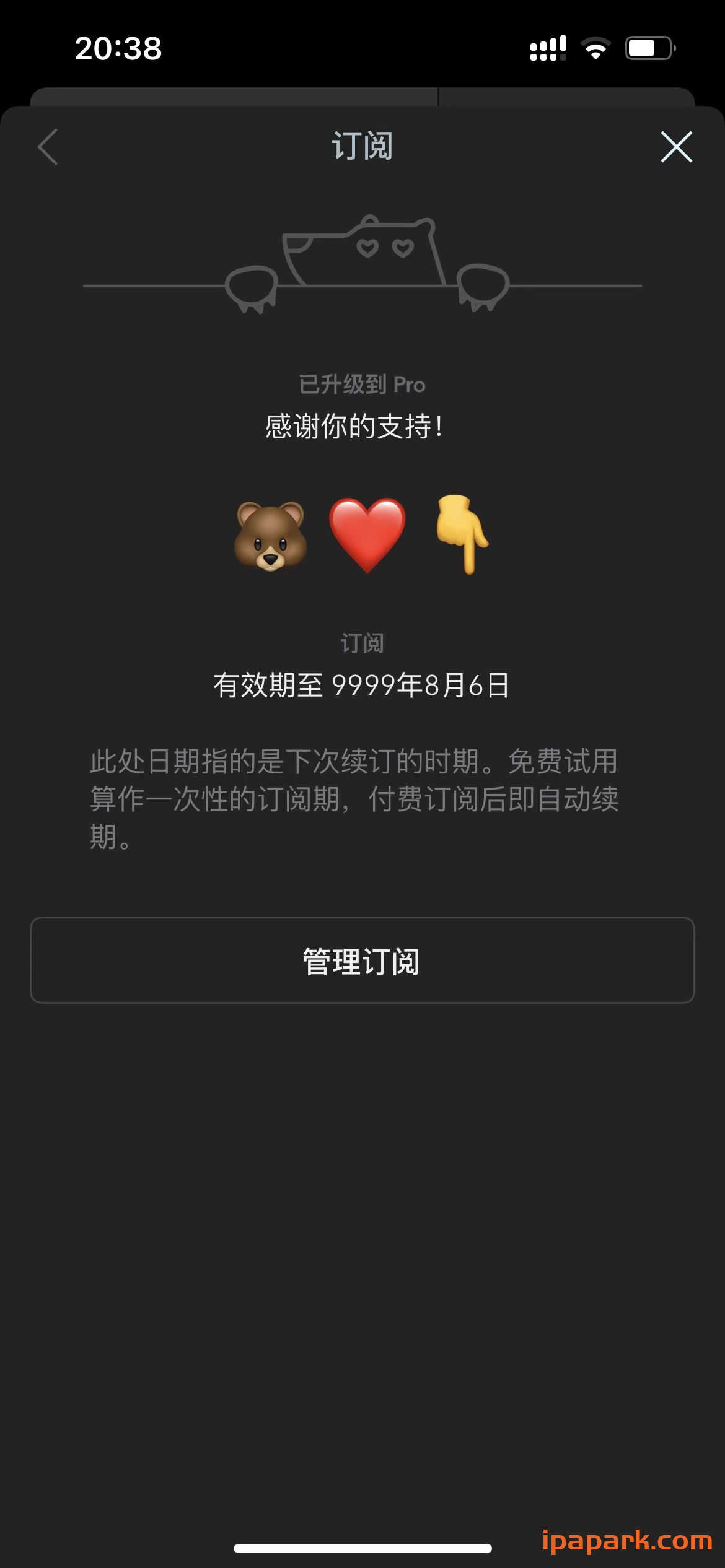Tap the heart-shaped eyes on the bear drawing

point(385,246)
